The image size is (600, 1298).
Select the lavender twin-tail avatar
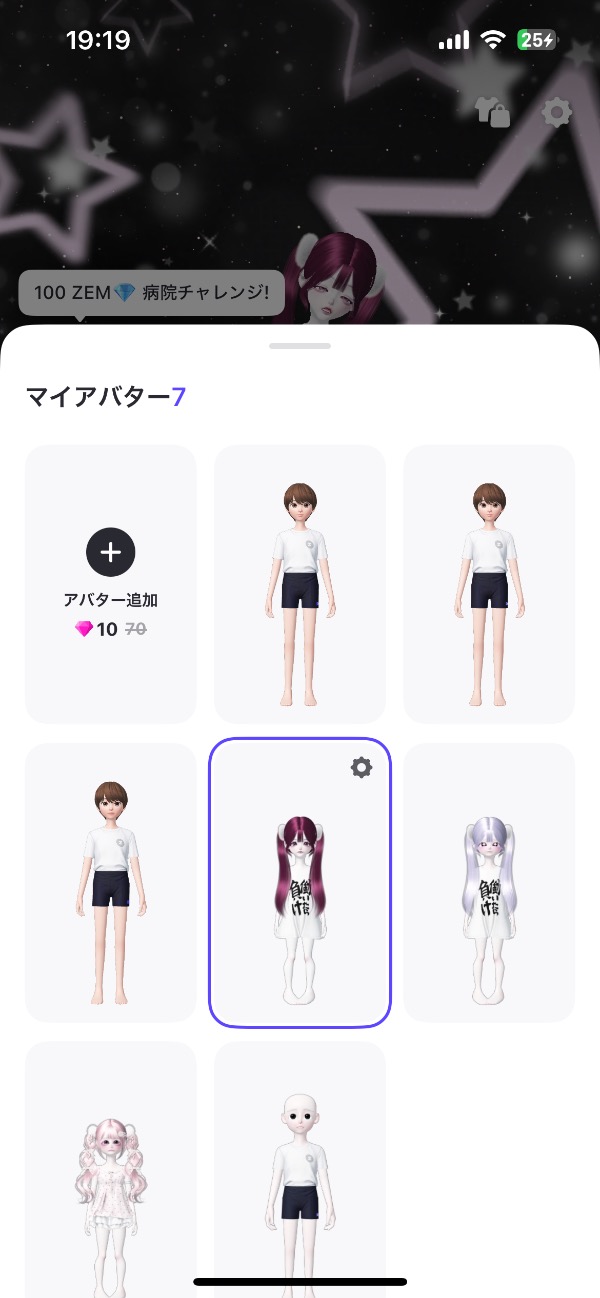pos(488,882)
